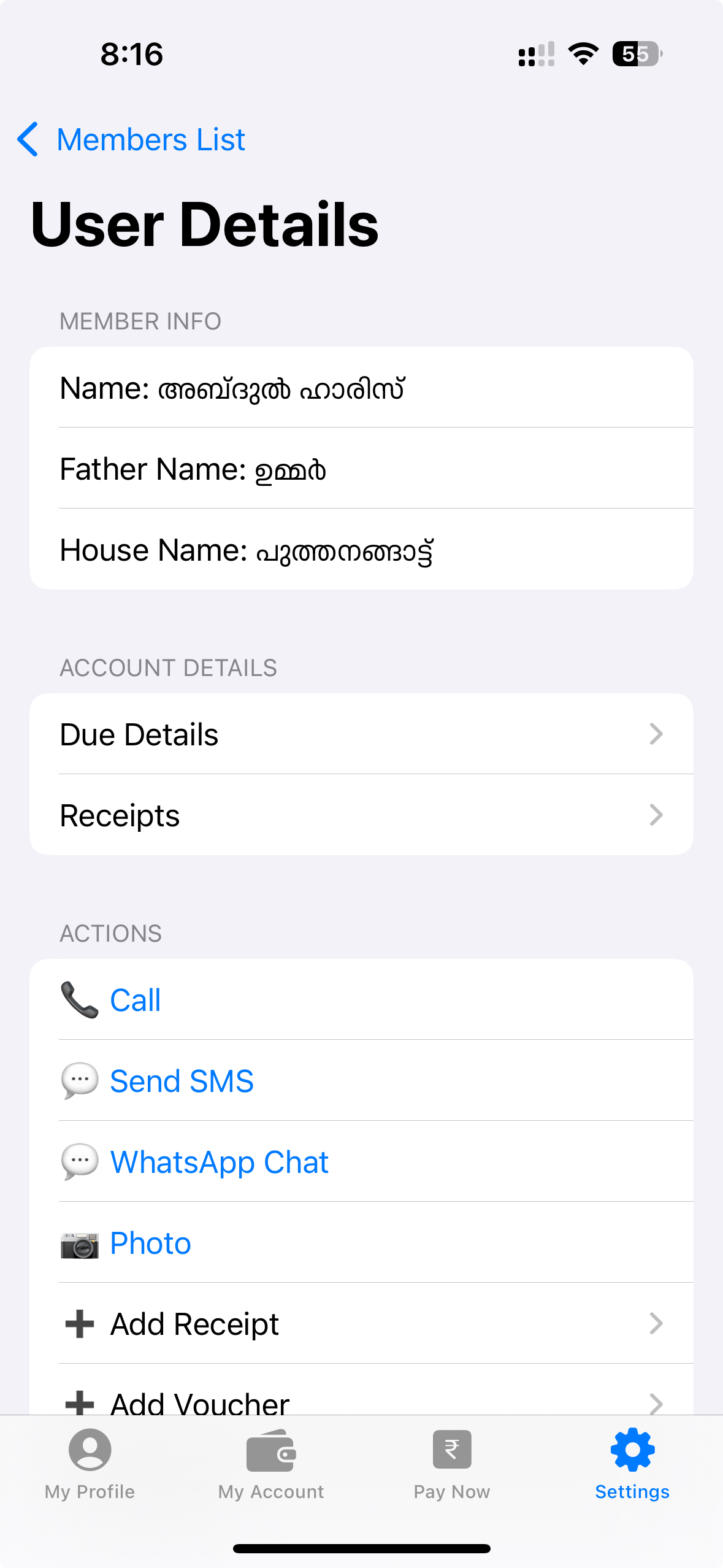Tap Send SMS action
Screen dimensions: 723x1568
coord(181,1081)
